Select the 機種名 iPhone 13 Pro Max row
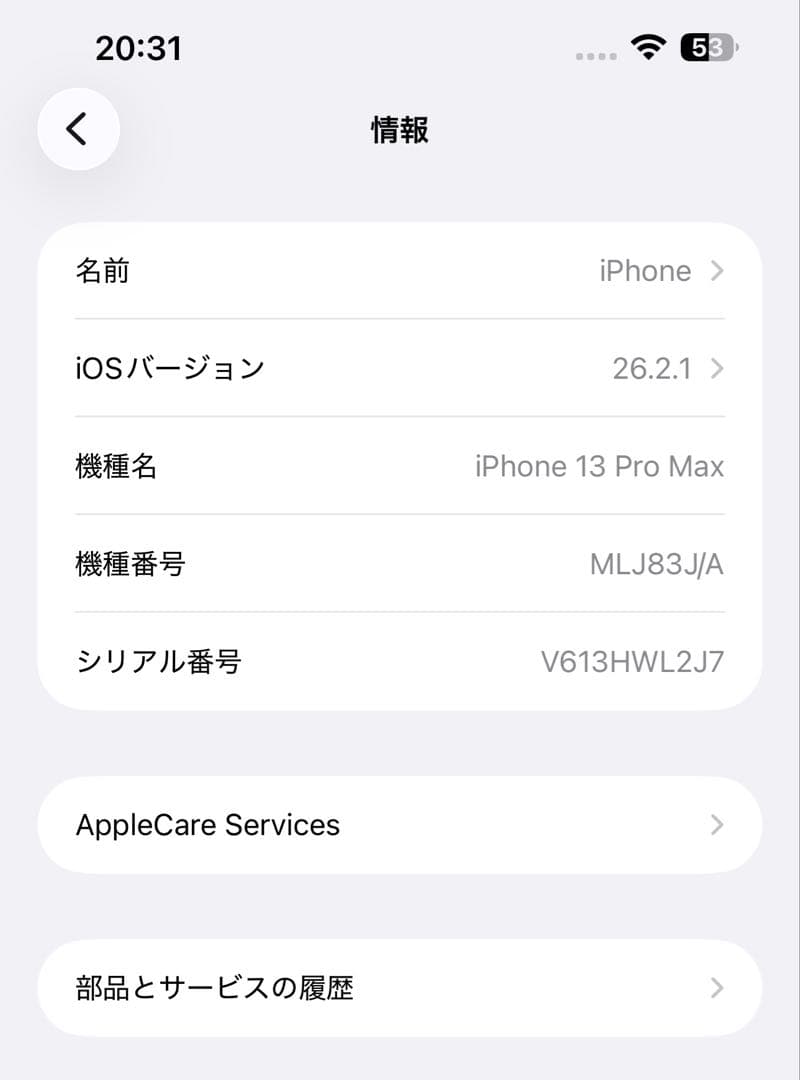The image size is (800, 1080). pos(400,466)
